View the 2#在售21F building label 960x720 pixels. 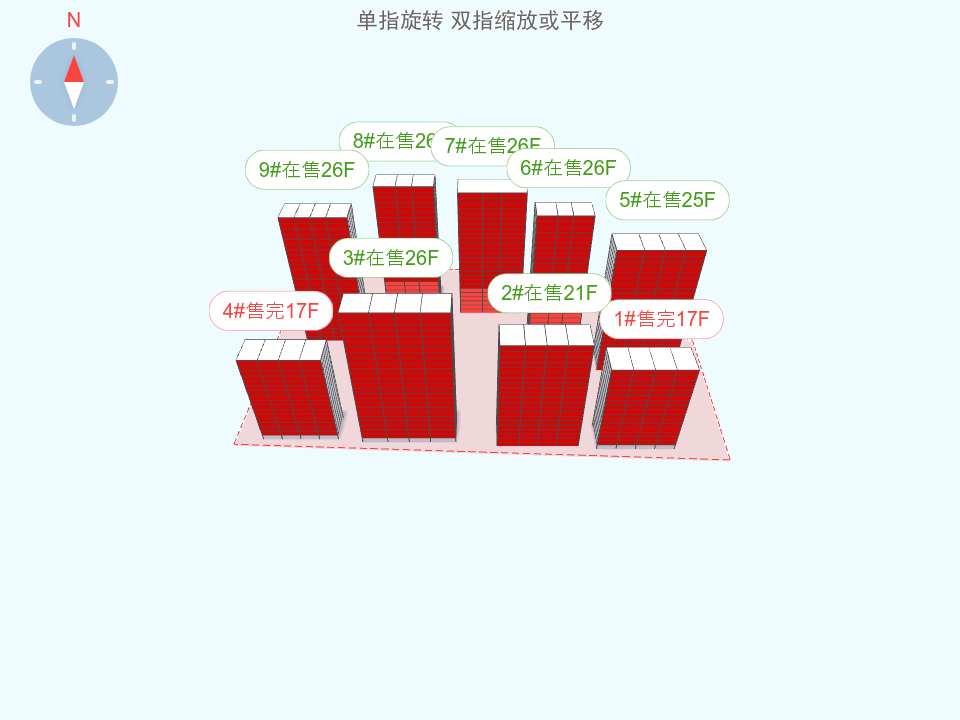tap(549, 293)
